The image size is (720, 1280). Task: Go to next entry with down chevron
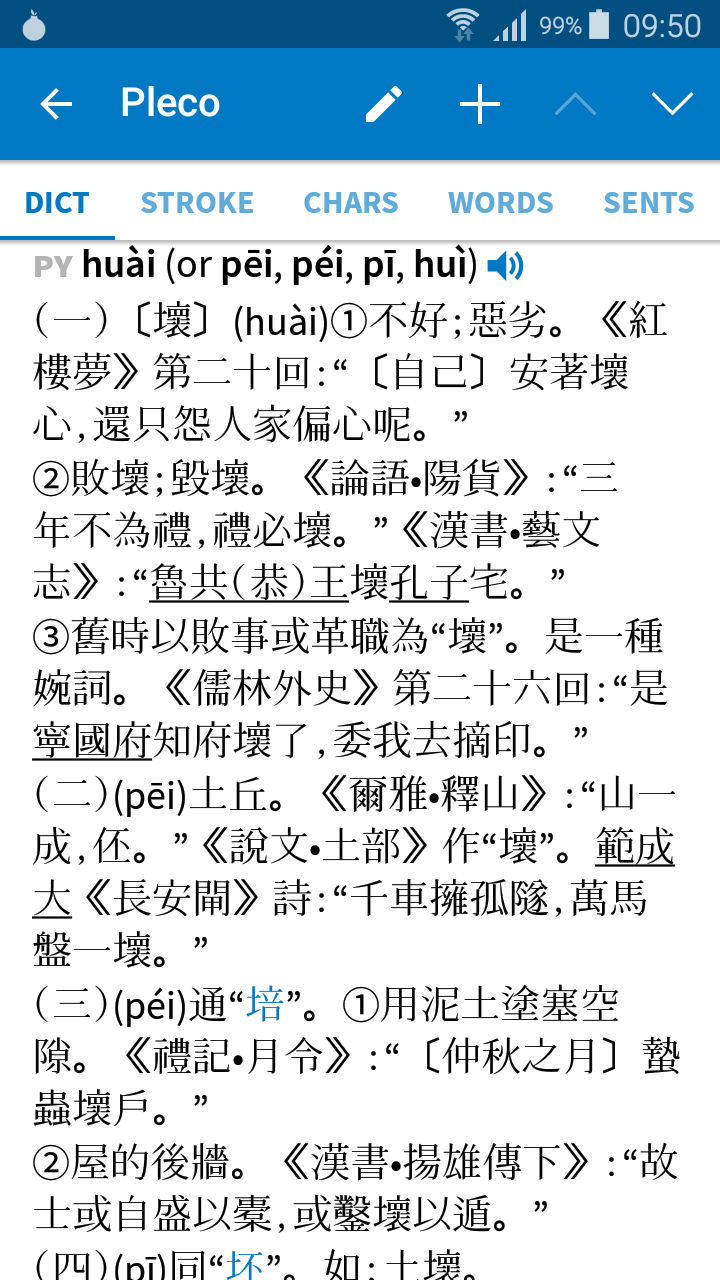click(672, 104)
